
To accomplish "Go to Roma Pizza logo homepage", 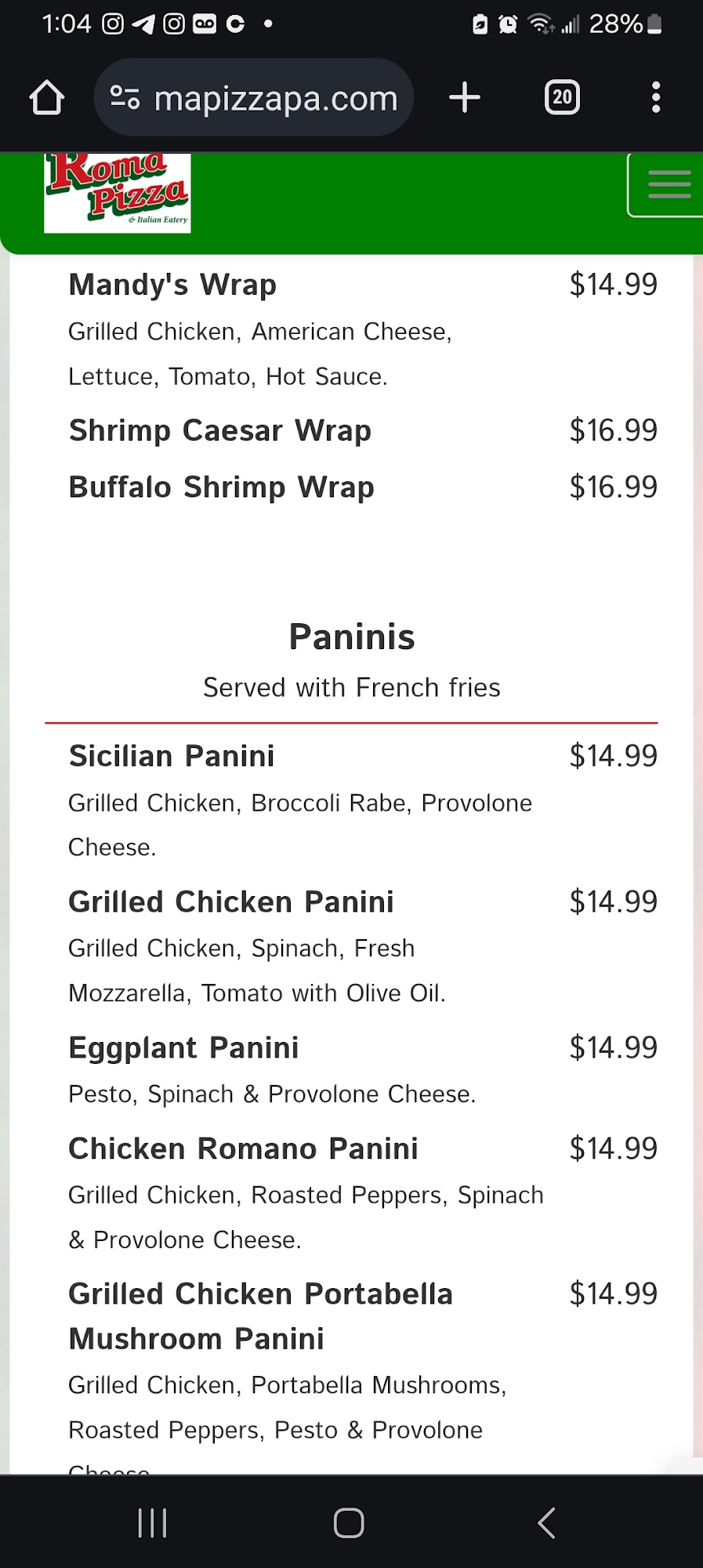I will (118, 193).
